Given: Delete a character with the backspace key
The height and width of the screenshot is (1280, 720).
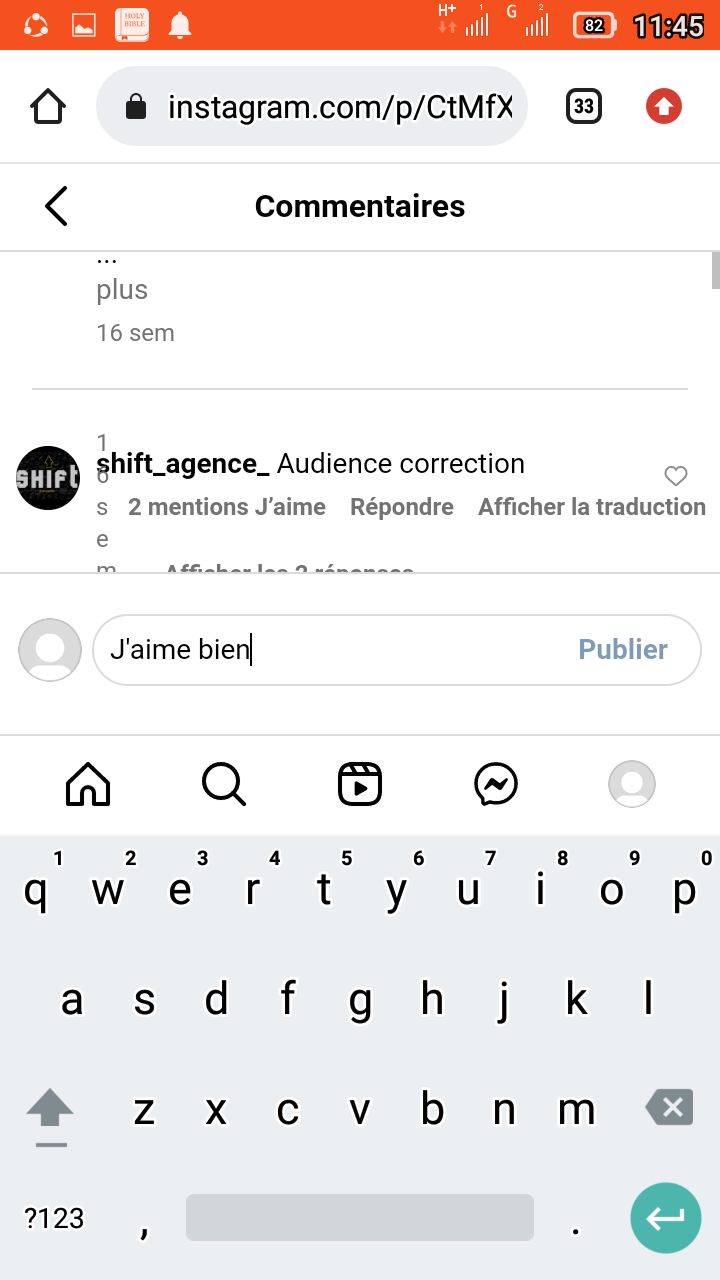Looking at the screenshot, I should (669, 1108).
